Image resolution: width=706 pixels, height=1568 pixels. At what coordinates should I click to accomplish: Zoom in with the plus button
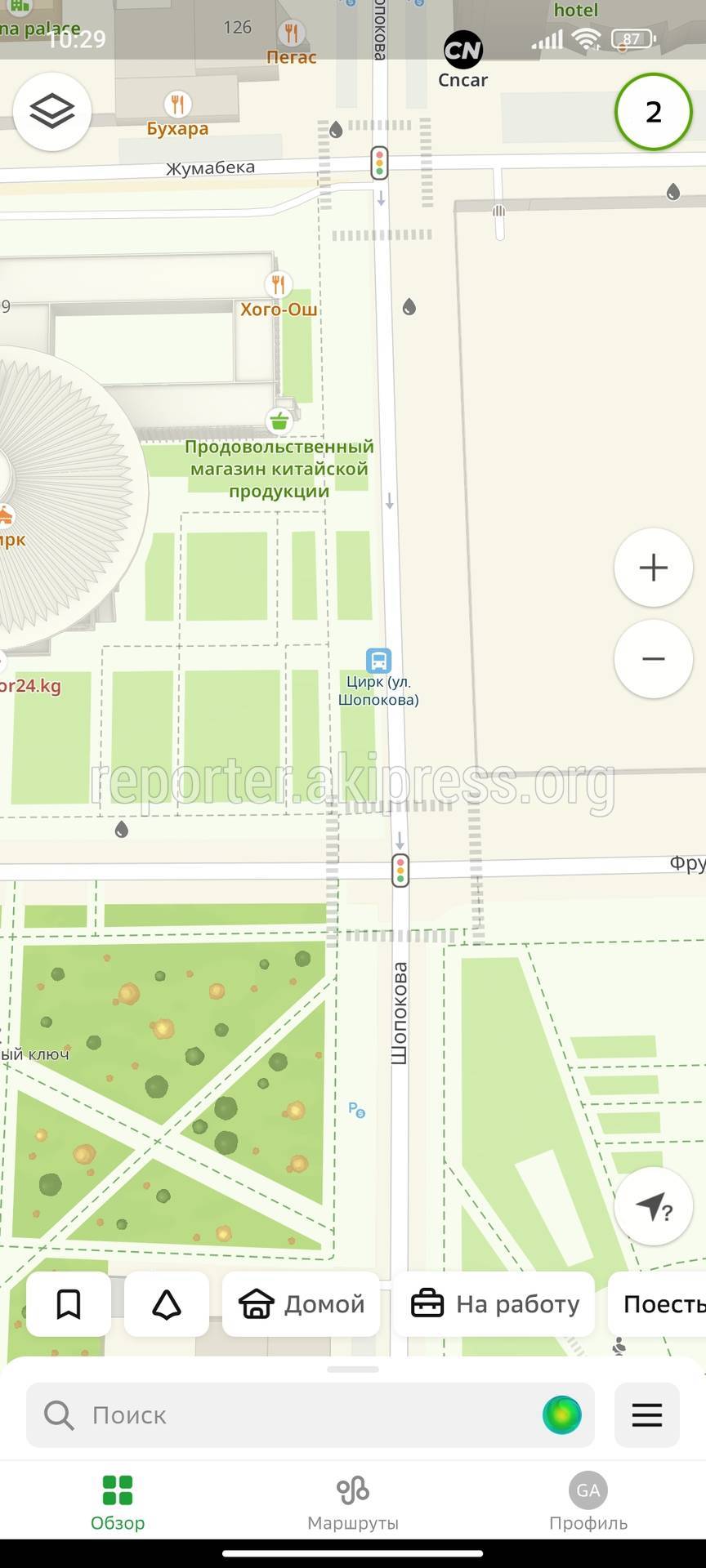coord(653,568)
